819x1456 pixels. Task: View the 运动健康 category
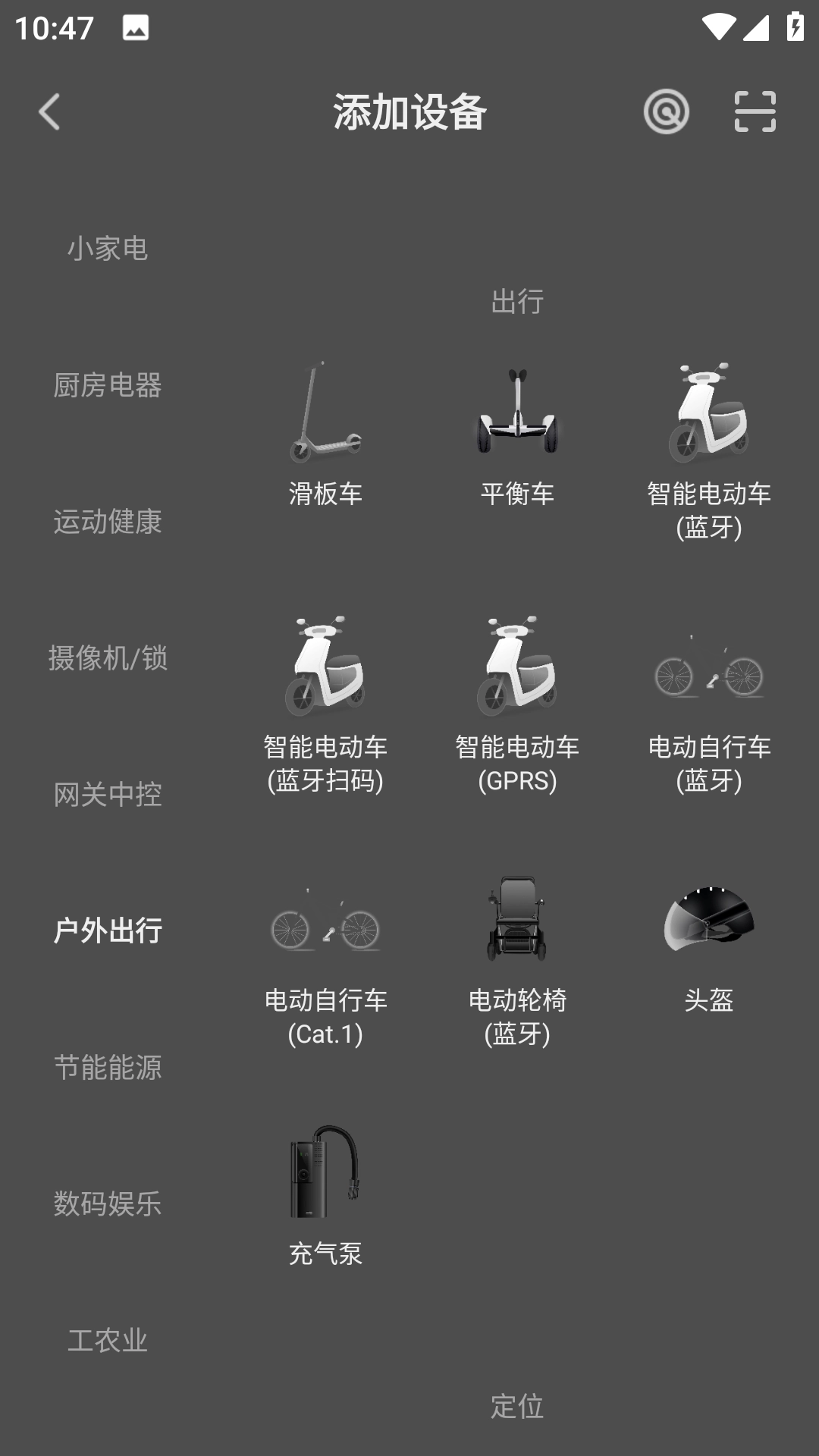coord(108,522)
